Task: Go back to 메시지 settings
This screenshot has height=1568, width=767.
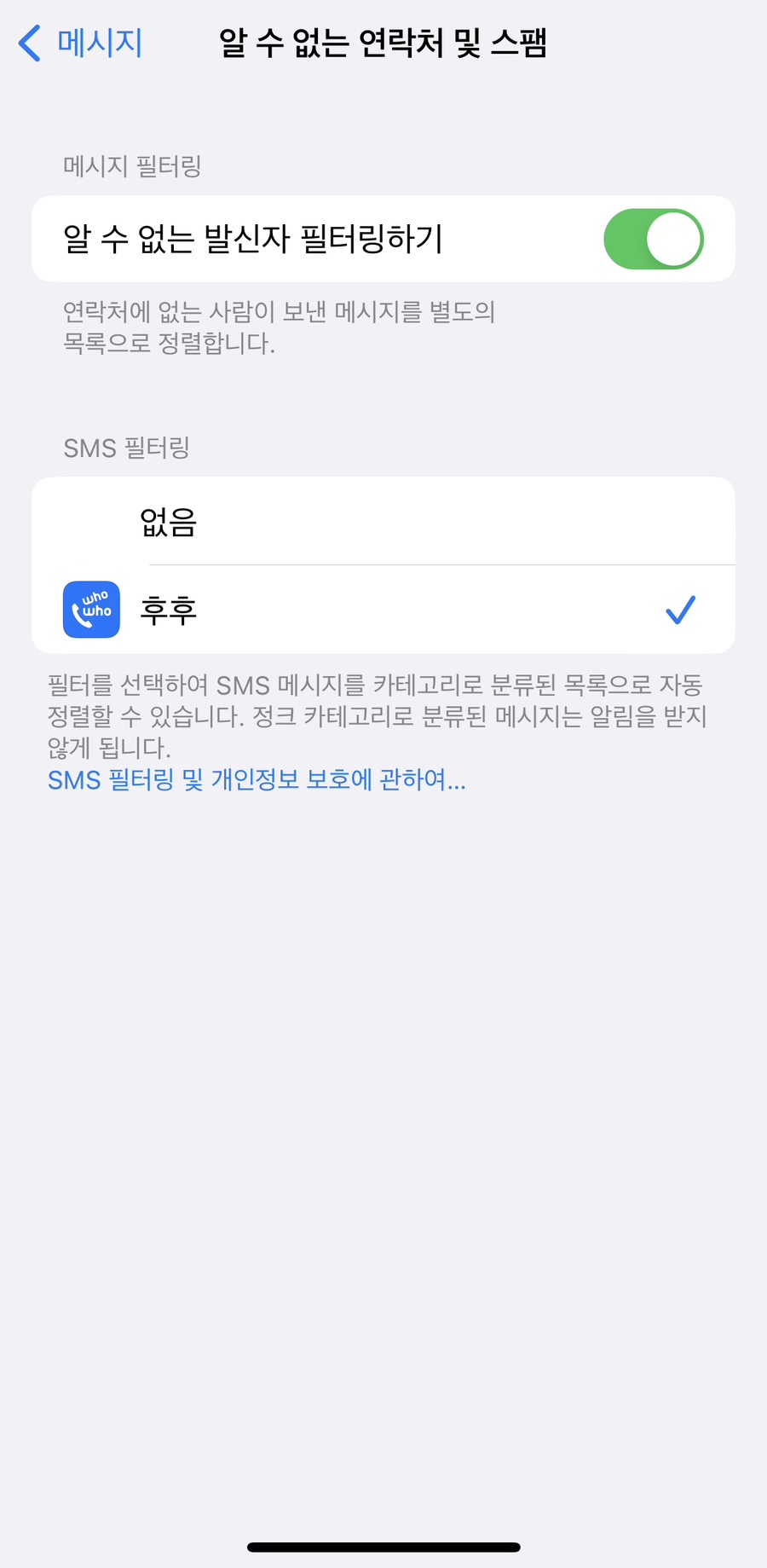Action: (81, 43)
